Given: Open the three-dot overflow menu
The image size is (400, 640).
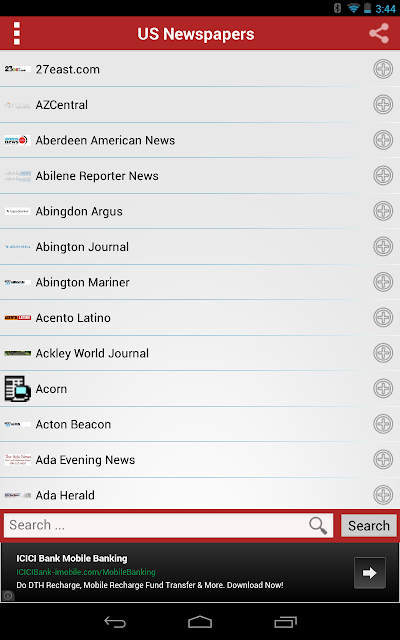Looking at the screenshot, I should (17, 33).
